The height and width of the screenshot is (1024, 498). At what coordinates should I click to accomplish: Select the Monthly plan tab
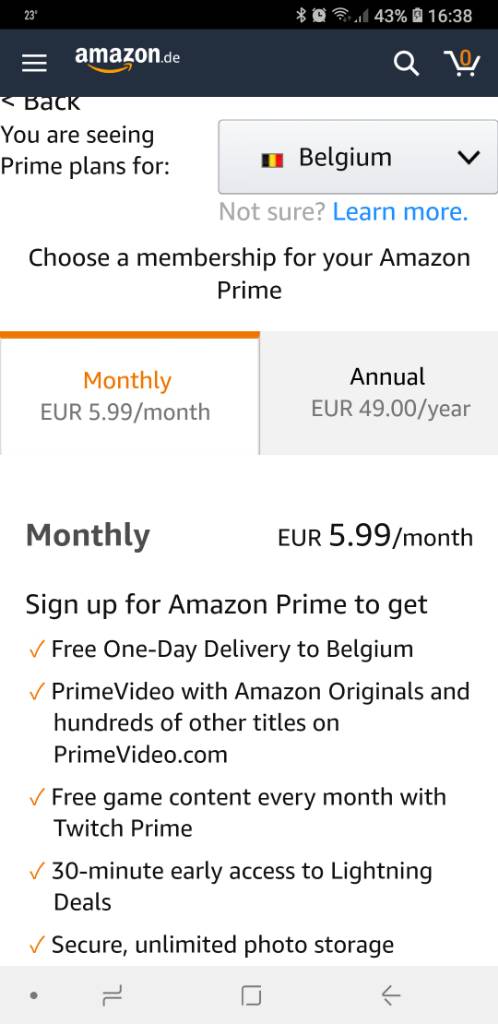129,394
